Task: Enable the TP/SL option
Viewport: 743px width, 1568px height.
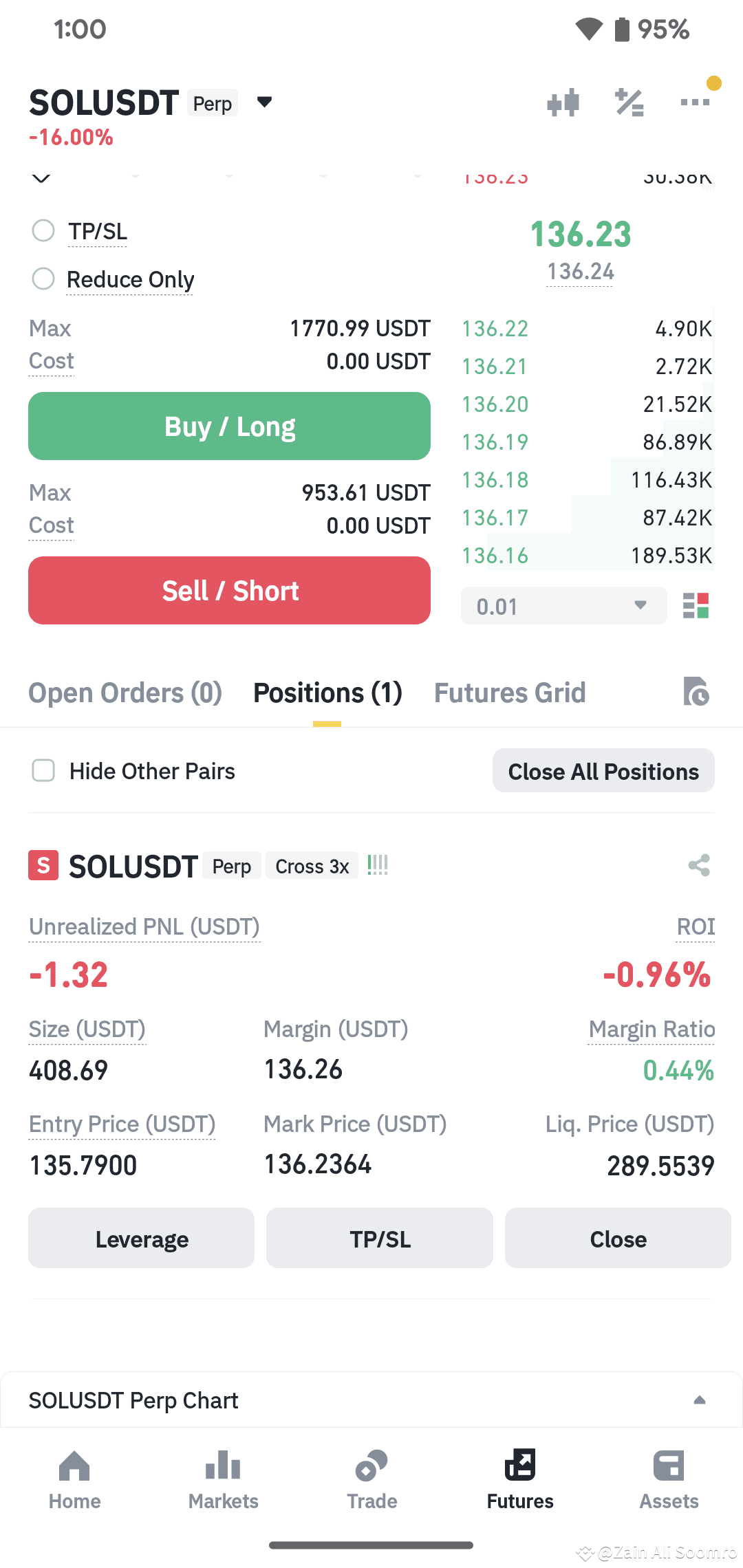Action: click(x=43, y=231)
